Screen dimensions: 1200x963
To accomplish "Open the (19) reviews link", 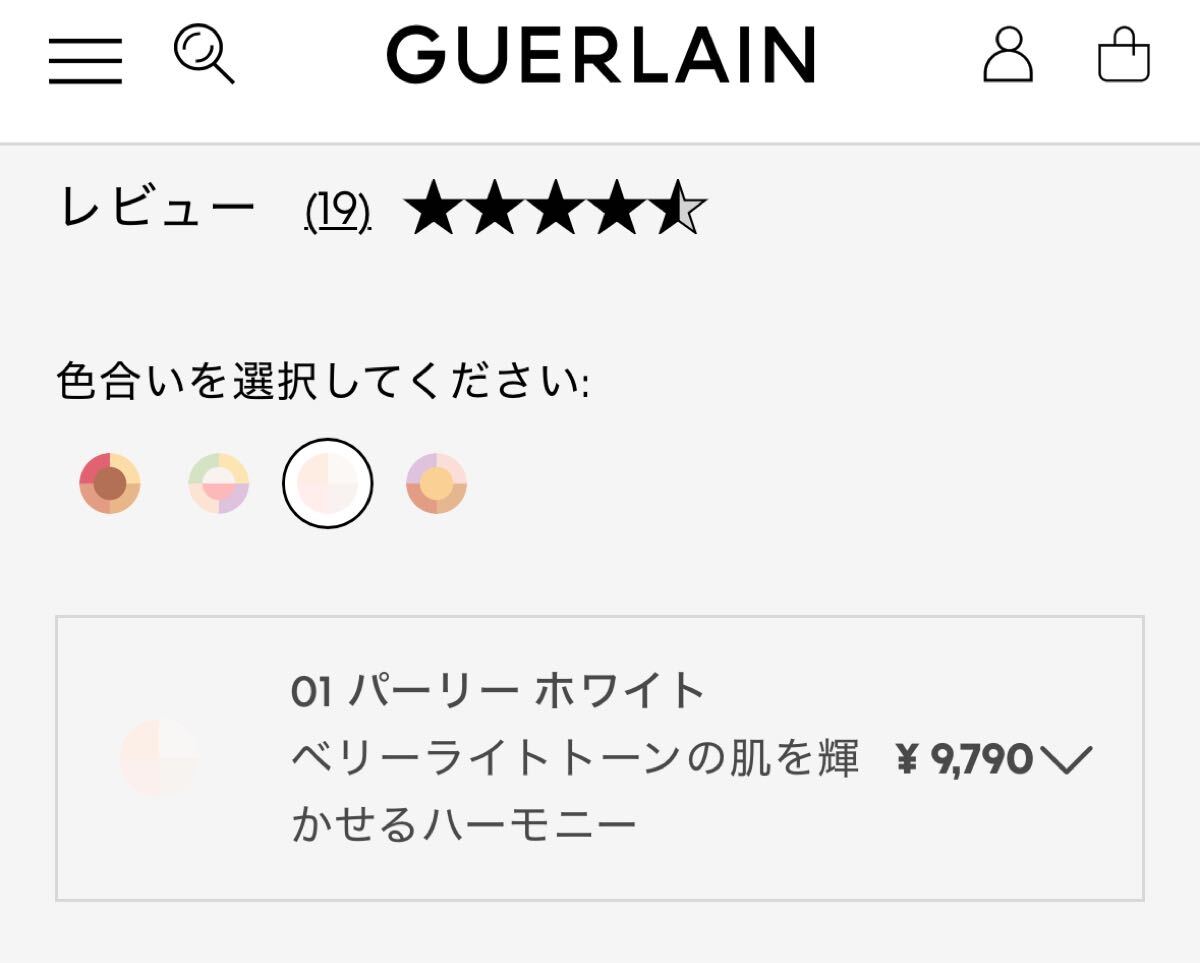I will 338,211.
